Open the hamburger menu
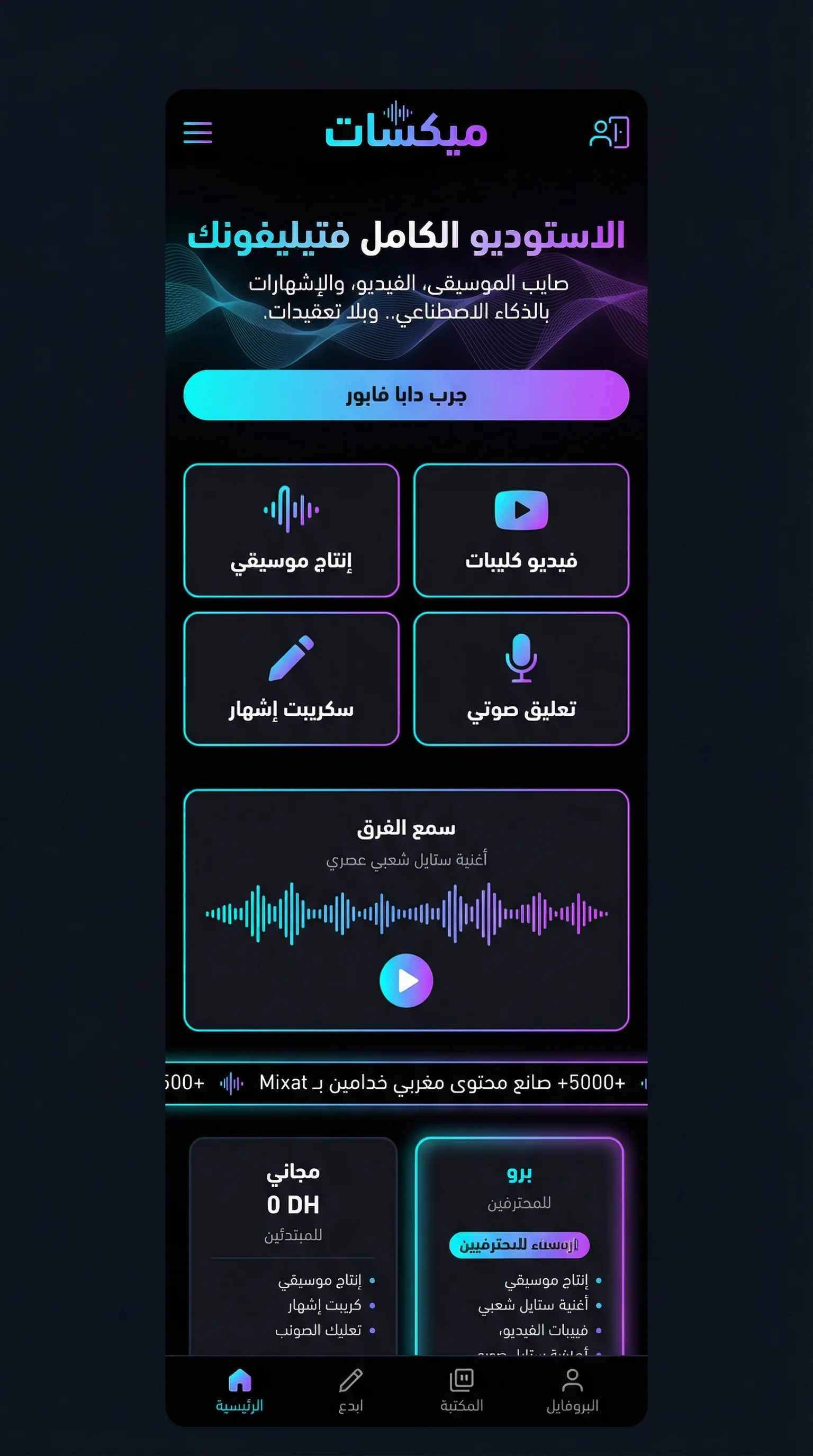Screen dimensions: 813x1456 point(197,132)
